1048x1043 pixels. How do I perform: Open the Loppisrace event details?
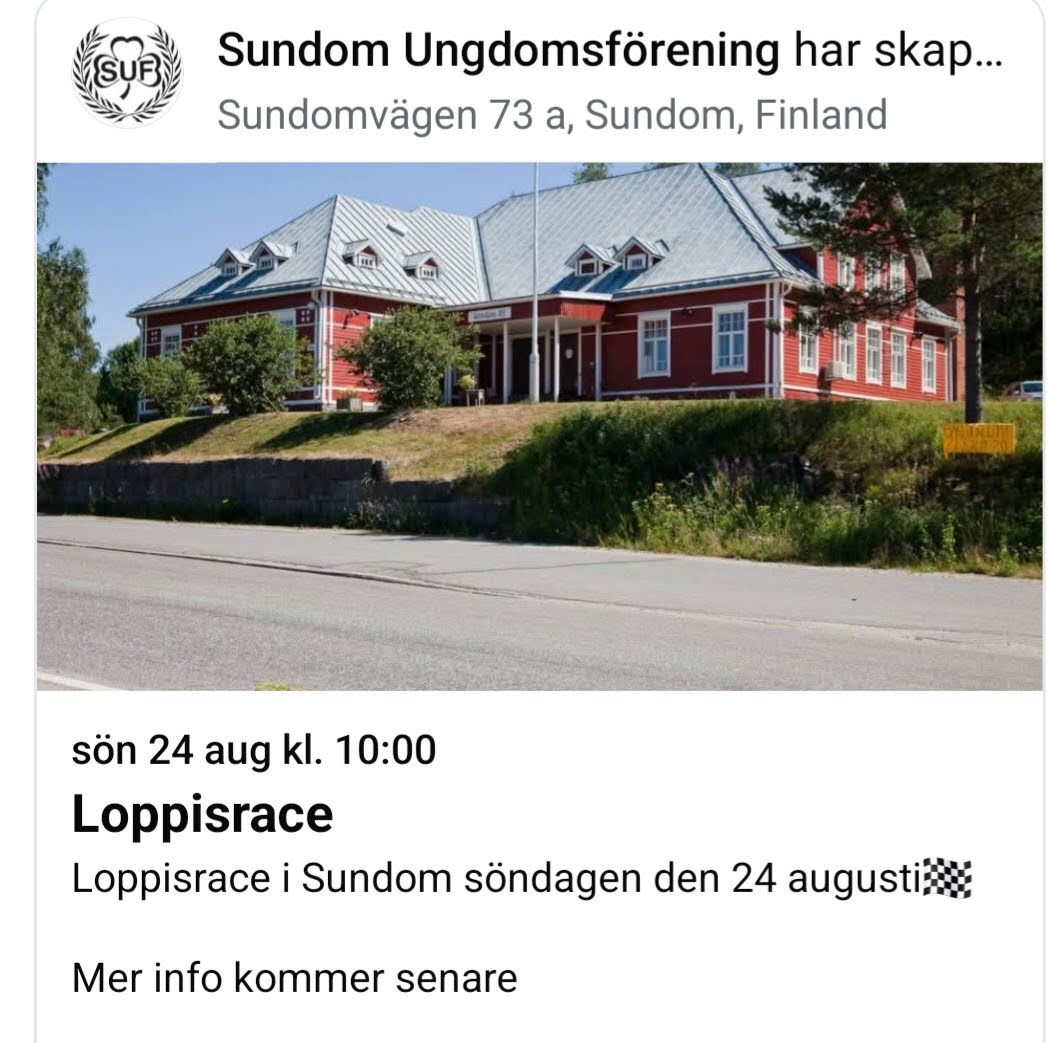coord(202,815)
